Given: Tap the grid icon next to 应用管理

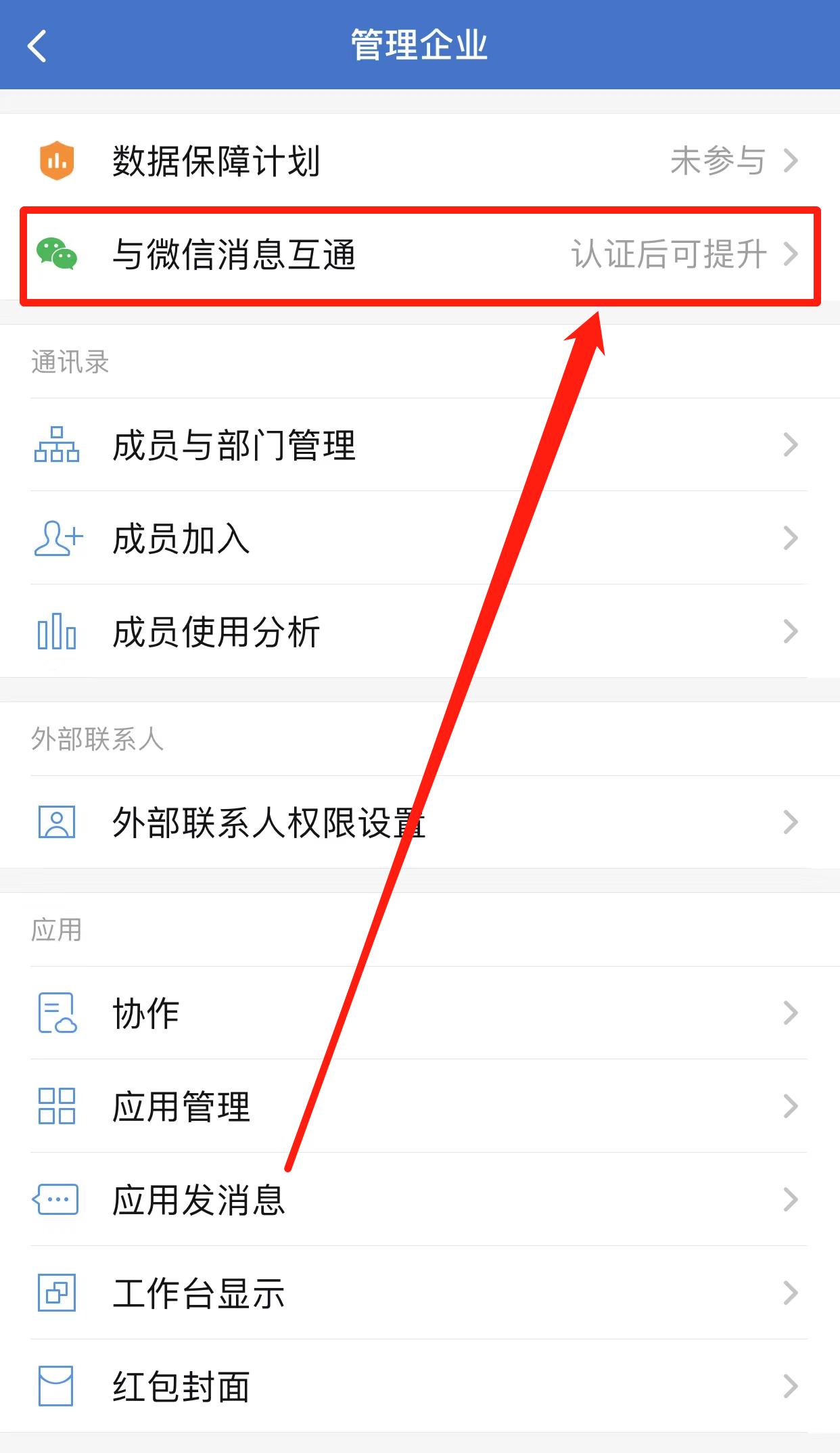Looking at the screenshot, I should [57, 1105].
